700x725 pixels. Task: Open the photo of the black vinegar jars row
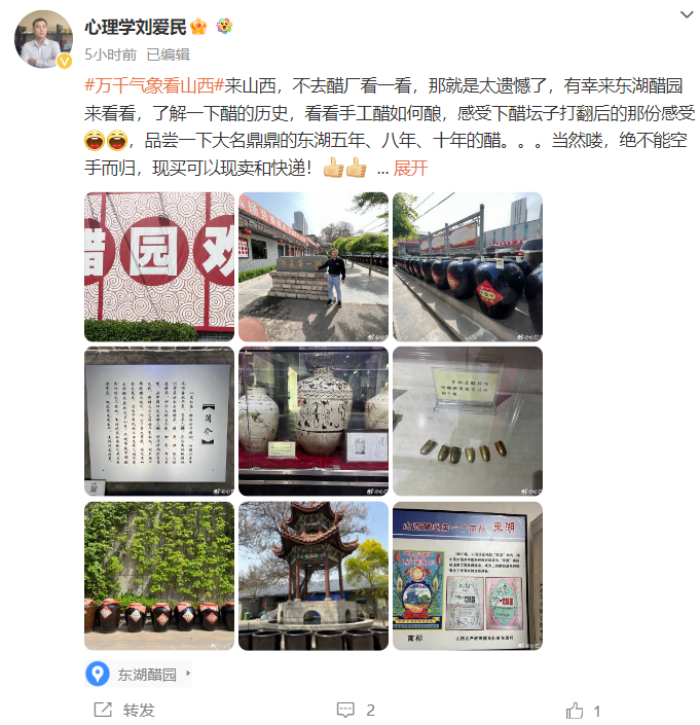pyautogui.click(x=467, y=266)
